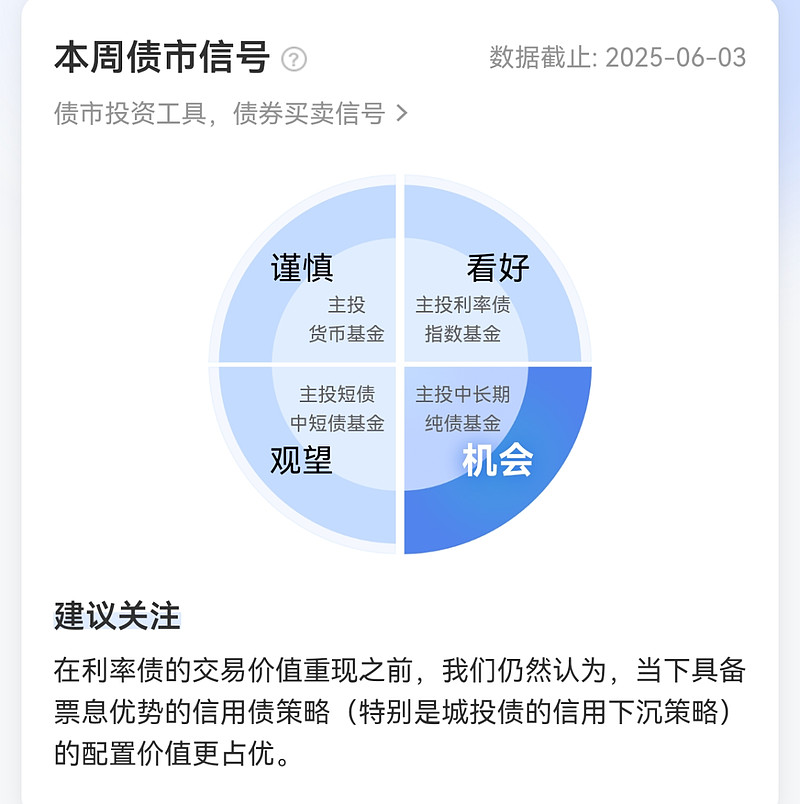Click the 主投短债中短债基金 label

[336, 406]
